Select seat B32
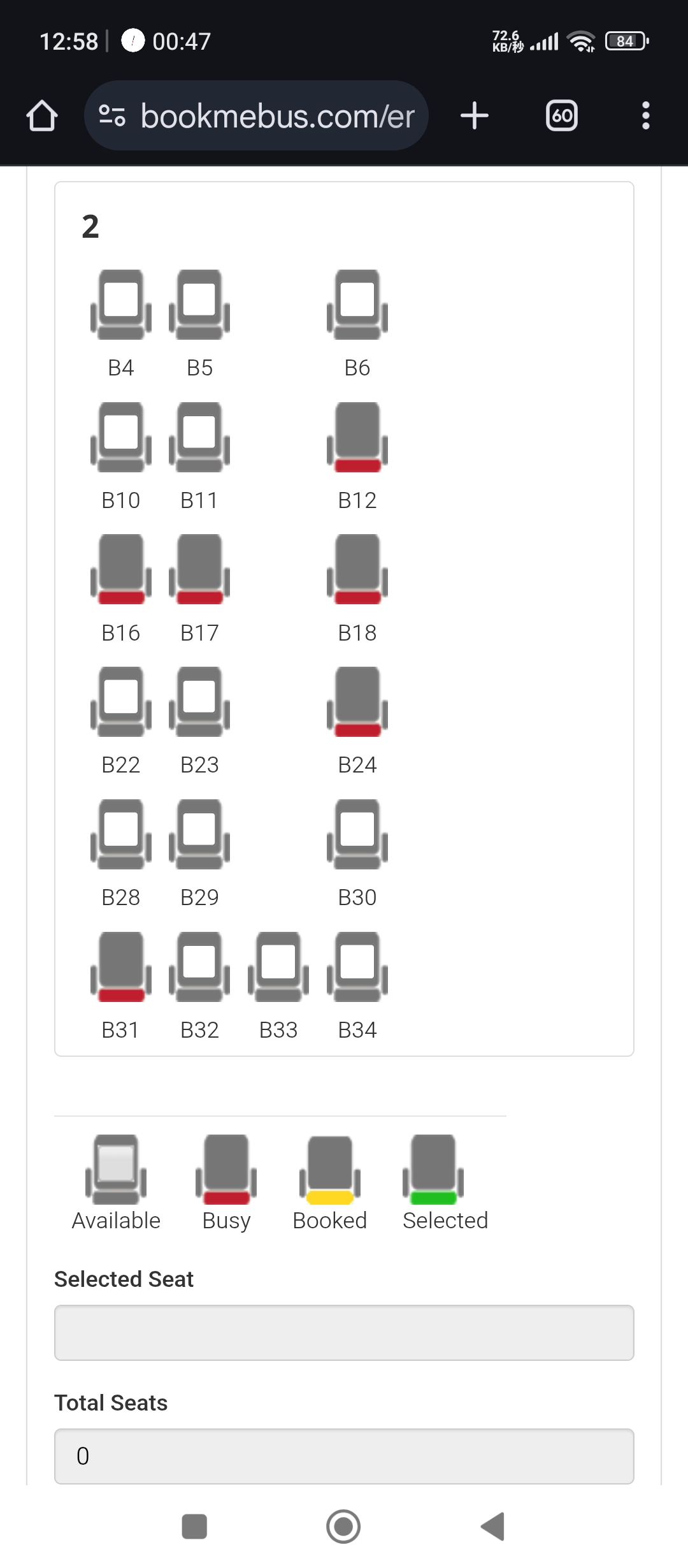Viewport: 688px width, 1568px height. click(x=199, y=967)
